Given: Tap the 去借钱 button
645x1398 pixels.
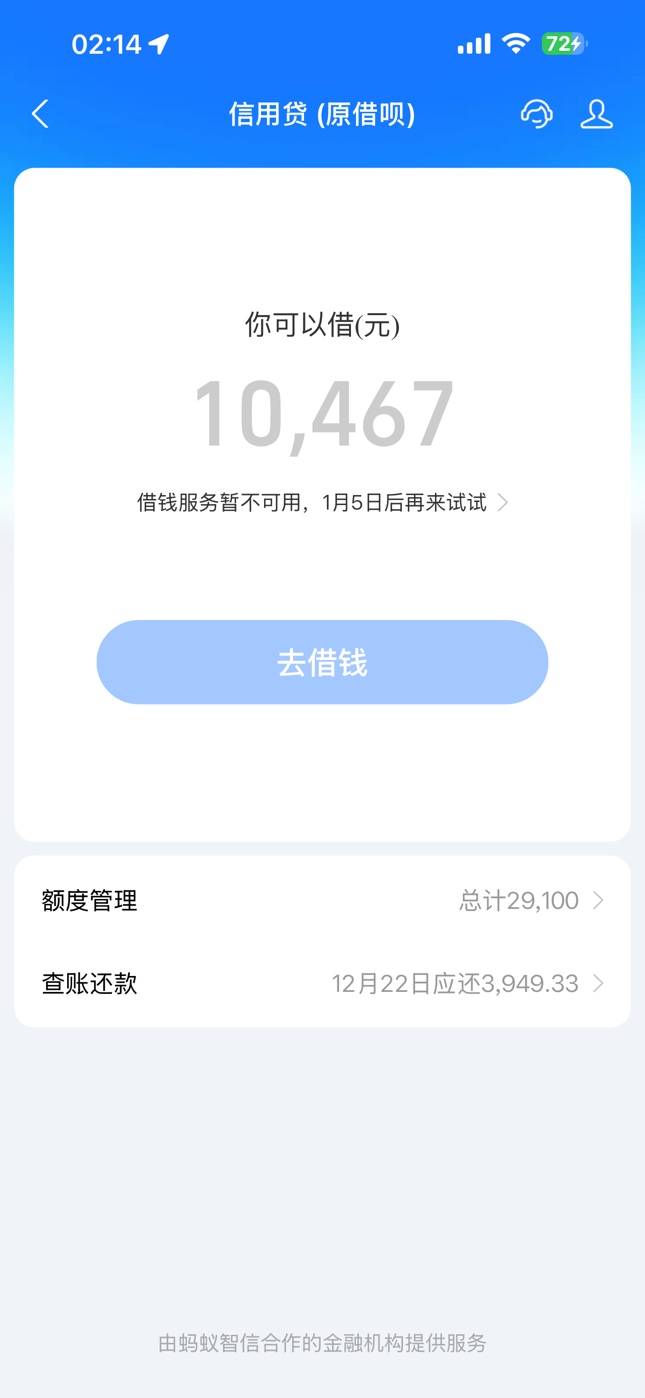Looking at the screenshot, I should click(322, 662).
